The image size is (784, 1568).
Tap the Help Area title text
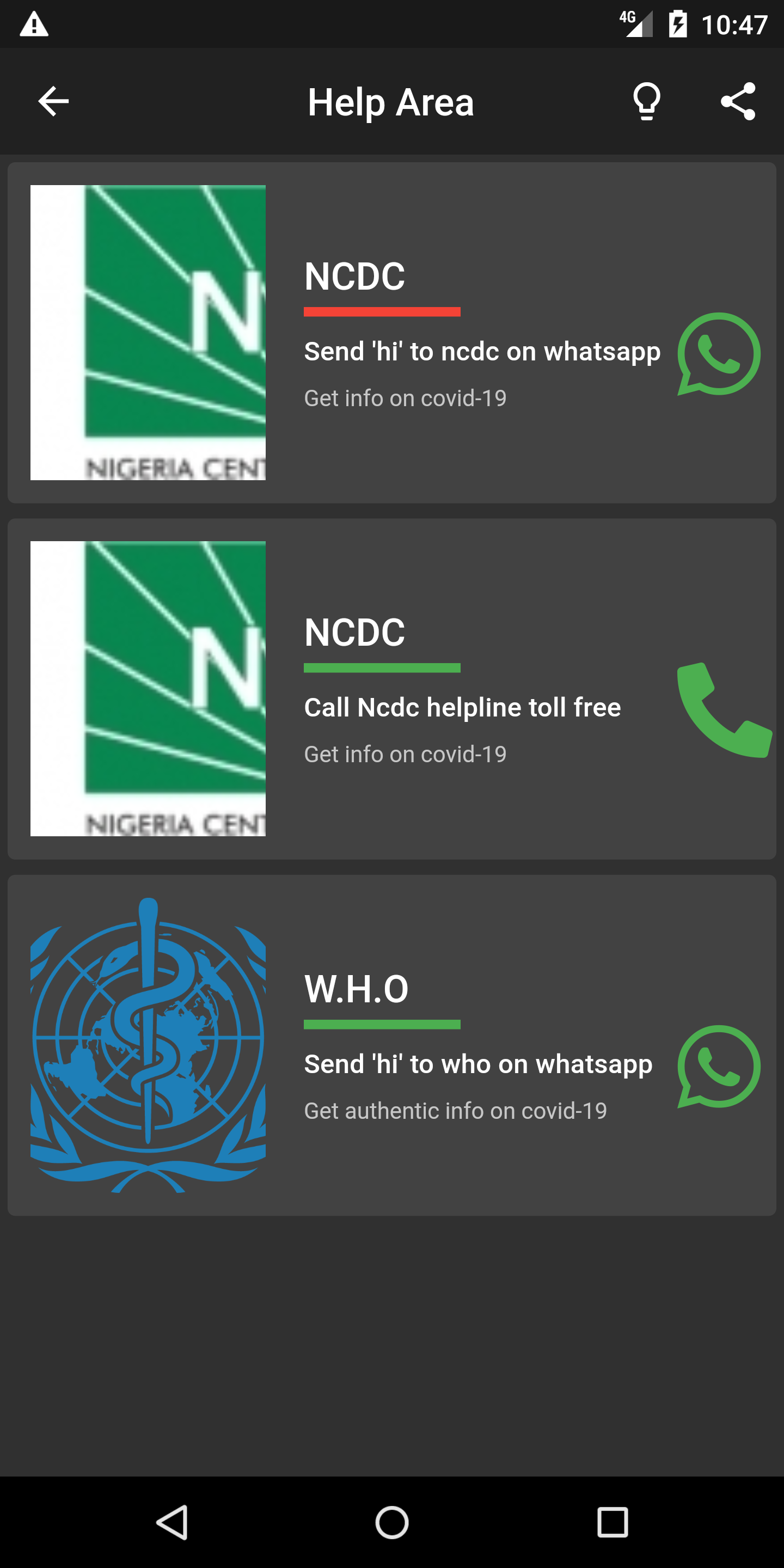click(391, 102)
